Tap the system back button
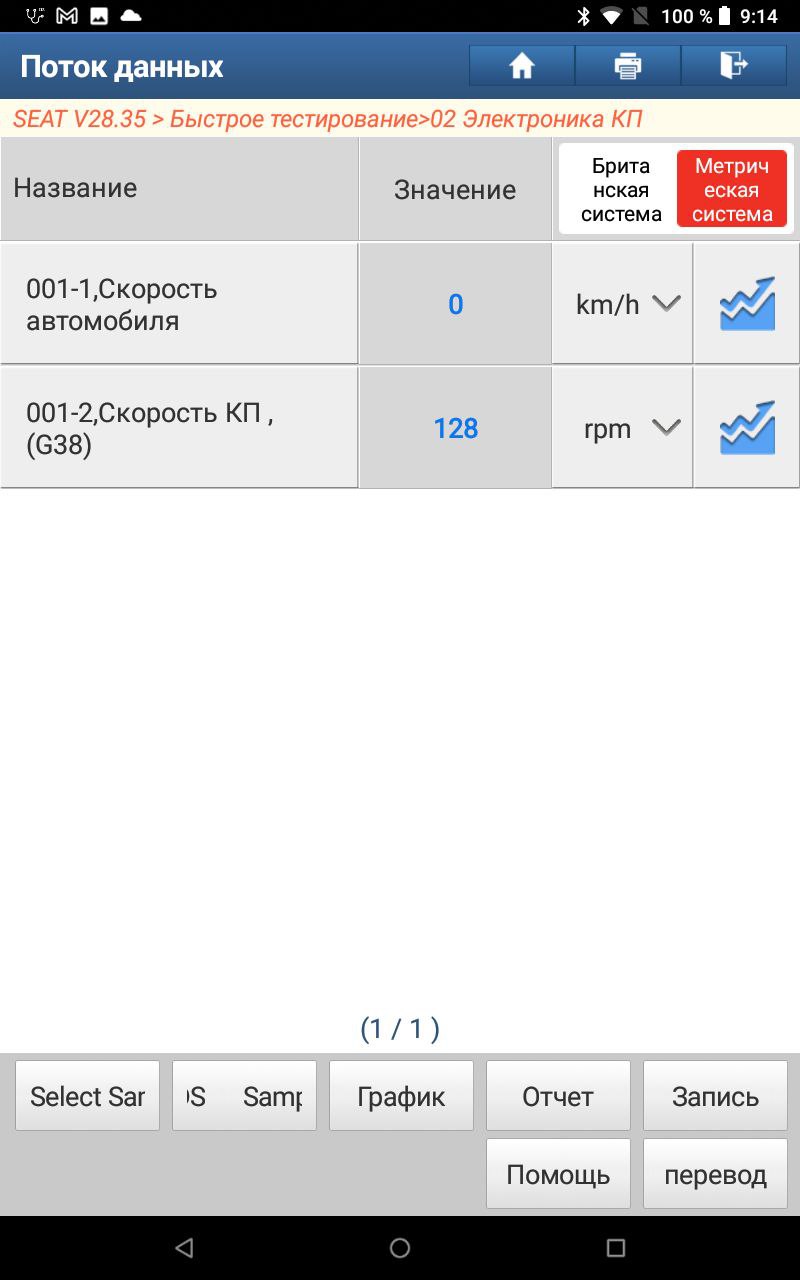This screenshot has height=1280, width=800. click(184, 1248)
